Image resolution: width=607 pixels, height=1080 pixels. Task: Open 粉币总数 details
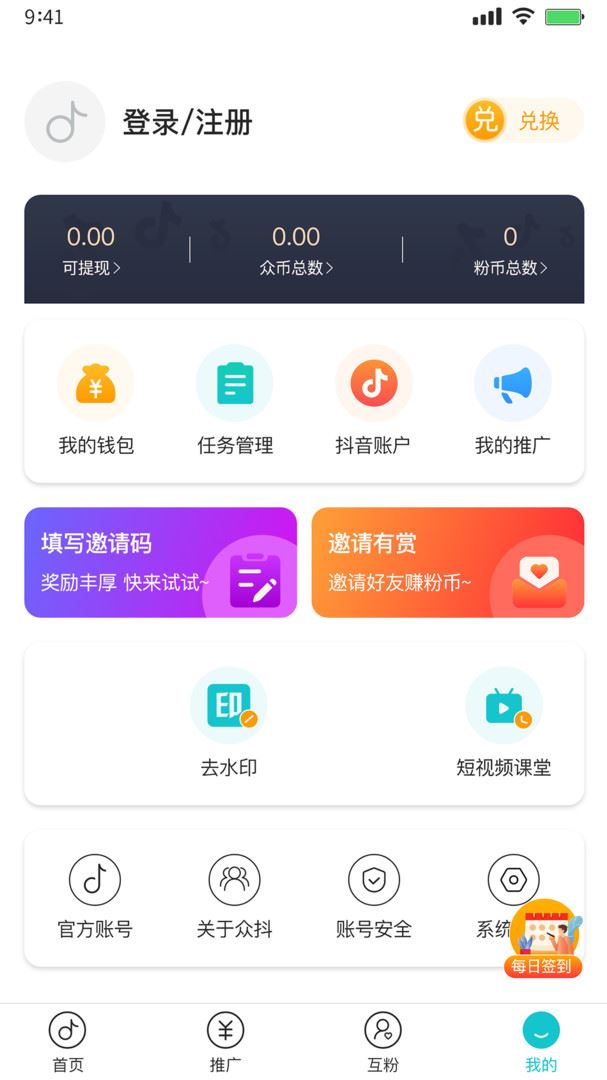[510, 251]
